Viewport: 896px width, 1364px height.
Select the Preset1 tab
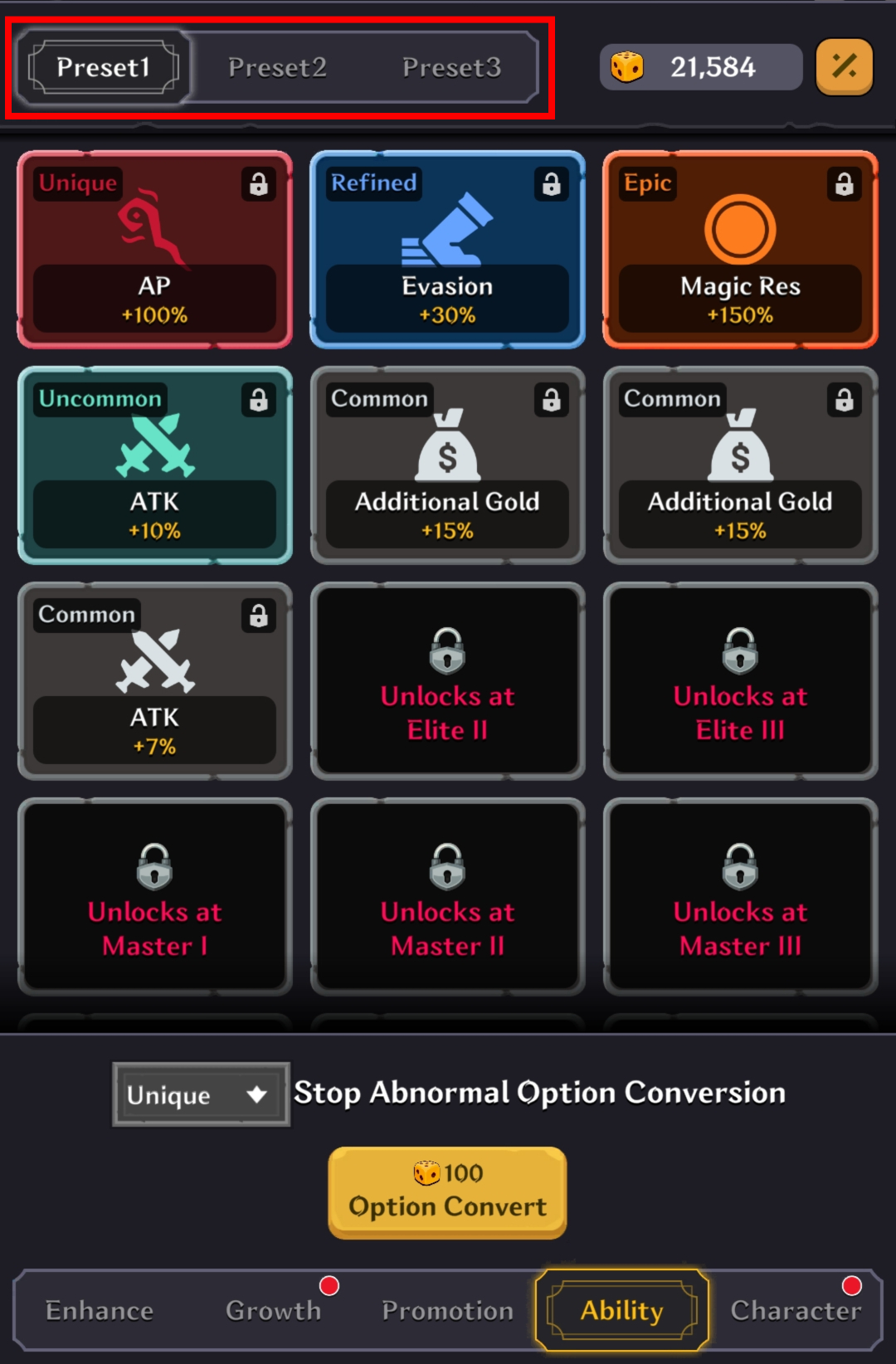pos(104,67)
